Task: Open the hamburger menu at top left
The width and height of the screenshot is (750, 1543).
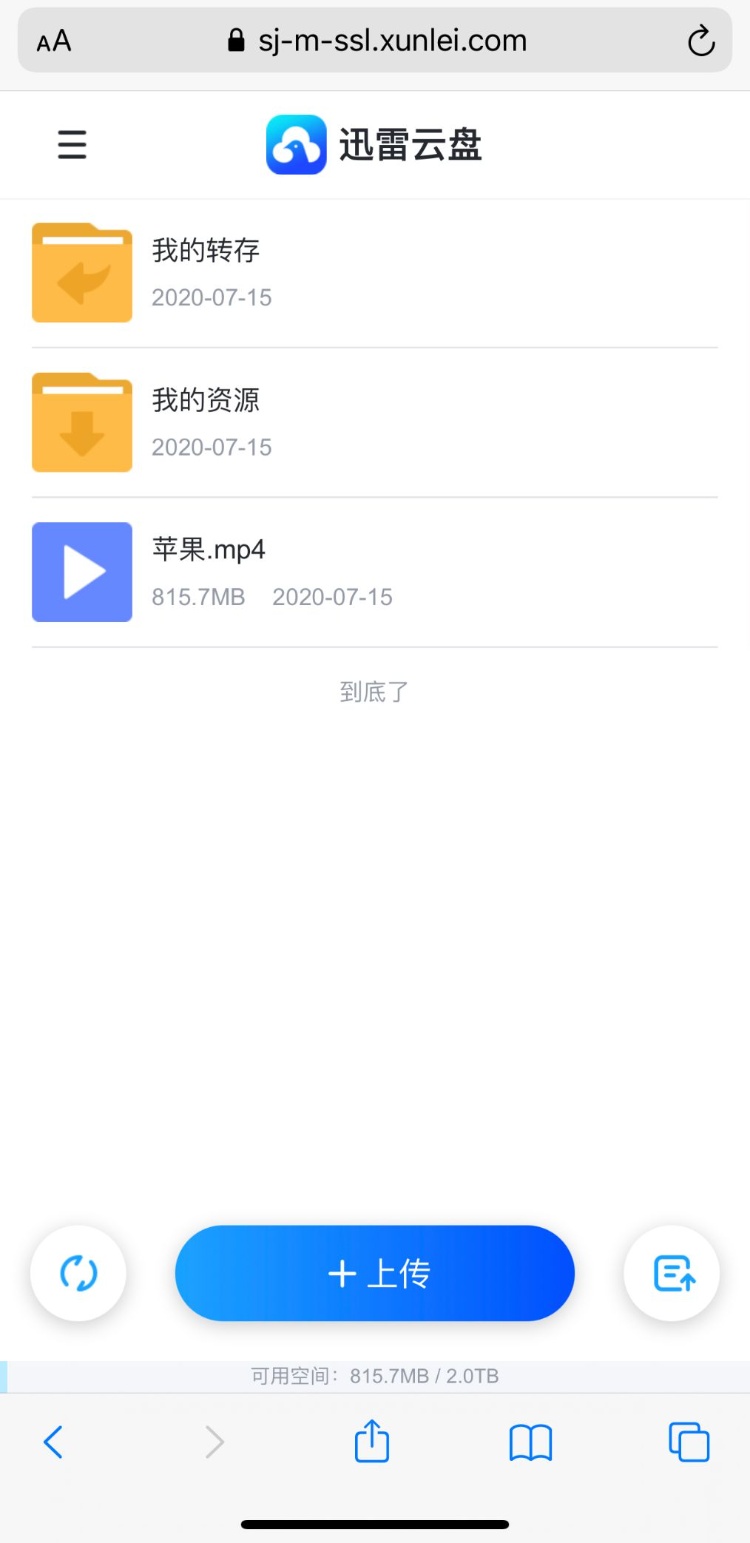Action: pyautogui.click(x=71, y=145)
